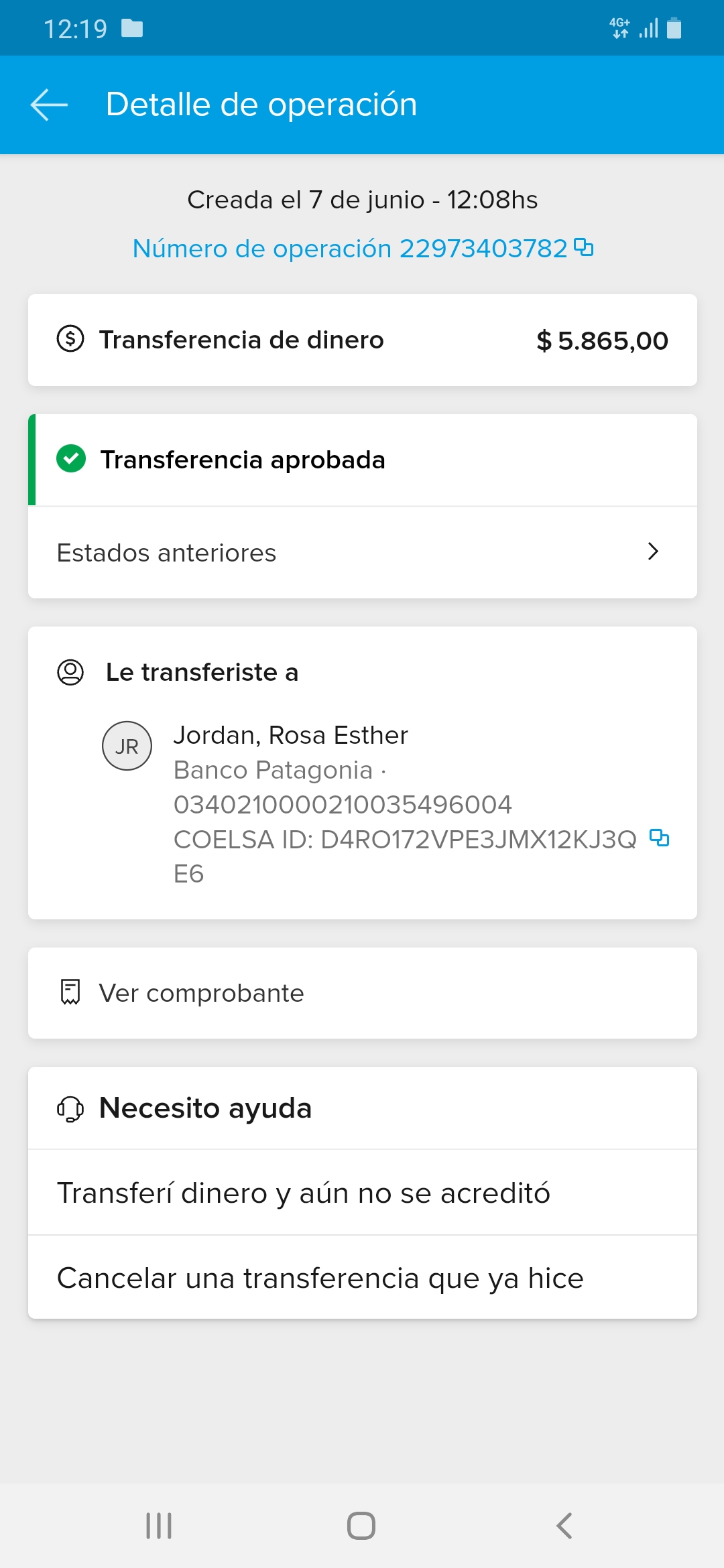Open Ver comprobante

[x=362, y=993]
